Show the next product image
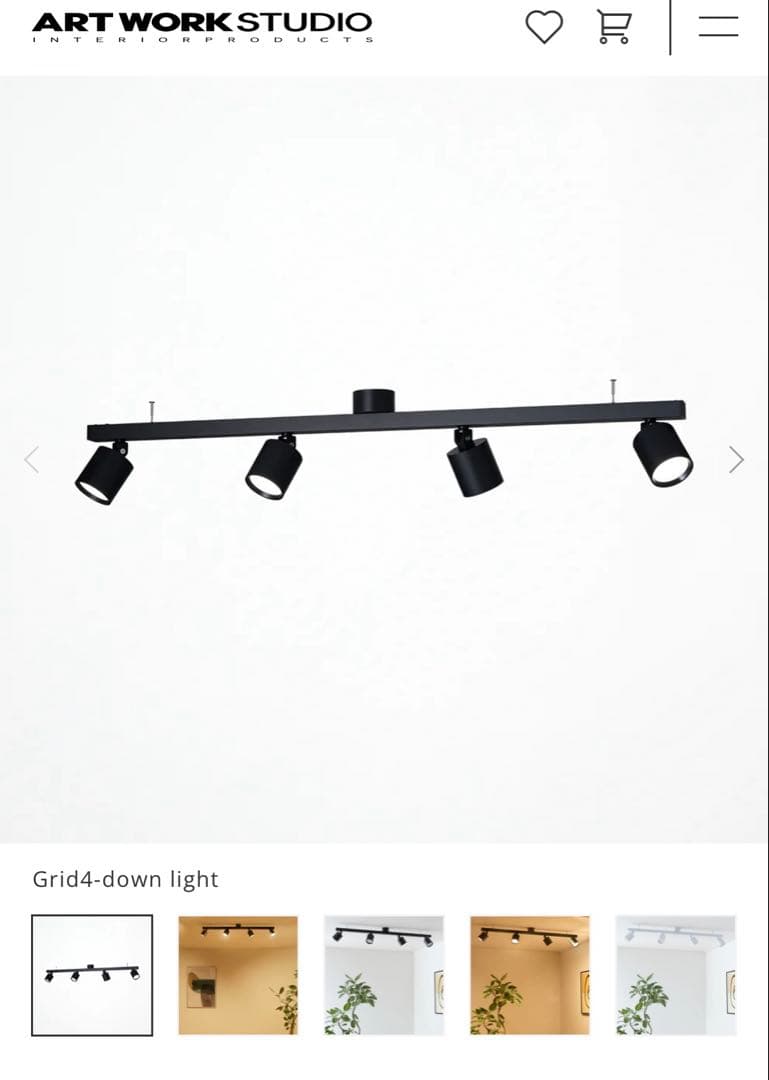The height and width of the screenshot is (1080, 769). pos(737,460)
